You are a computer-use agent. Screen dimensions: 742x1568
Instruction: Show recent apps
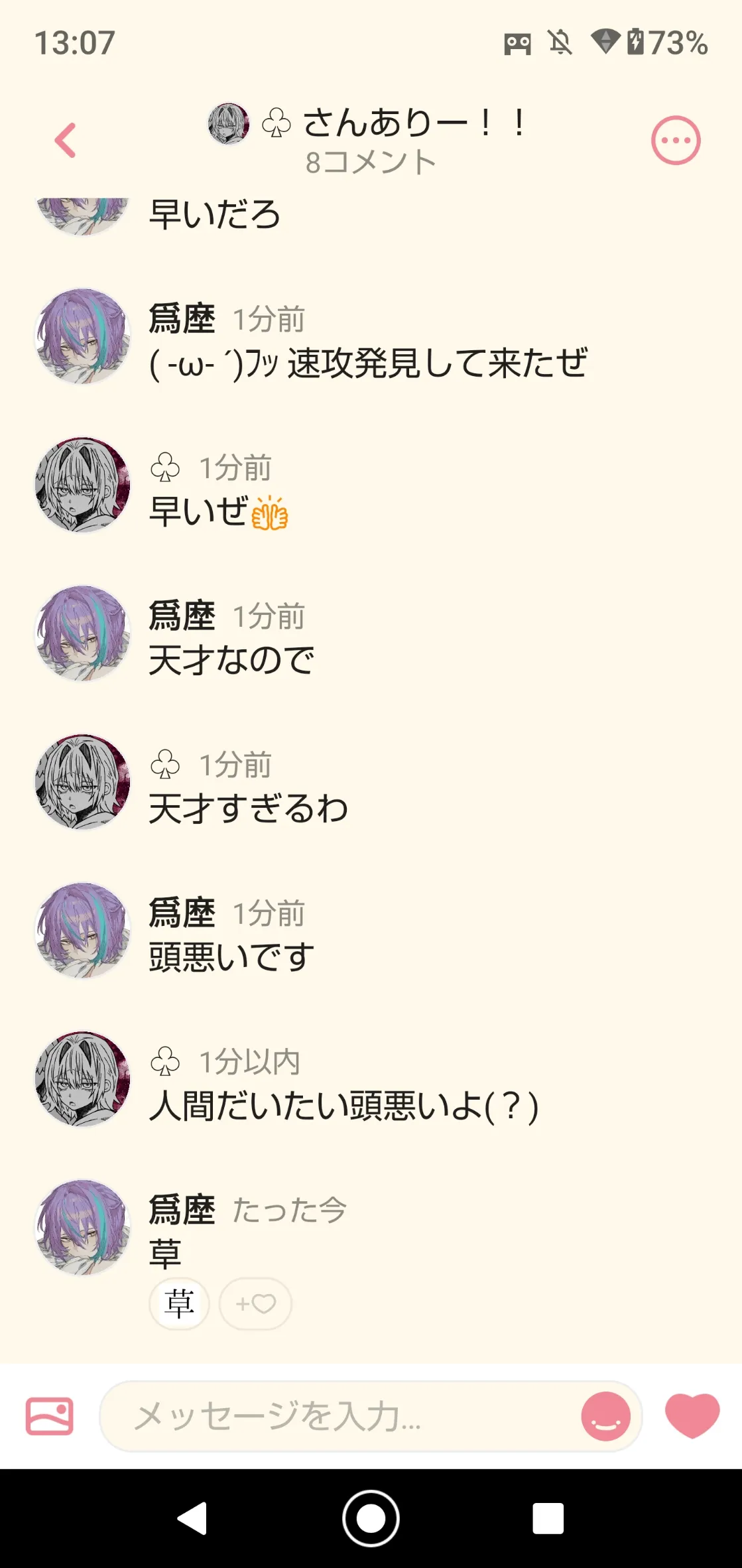pyautogui.click(x=548, y=1518)
